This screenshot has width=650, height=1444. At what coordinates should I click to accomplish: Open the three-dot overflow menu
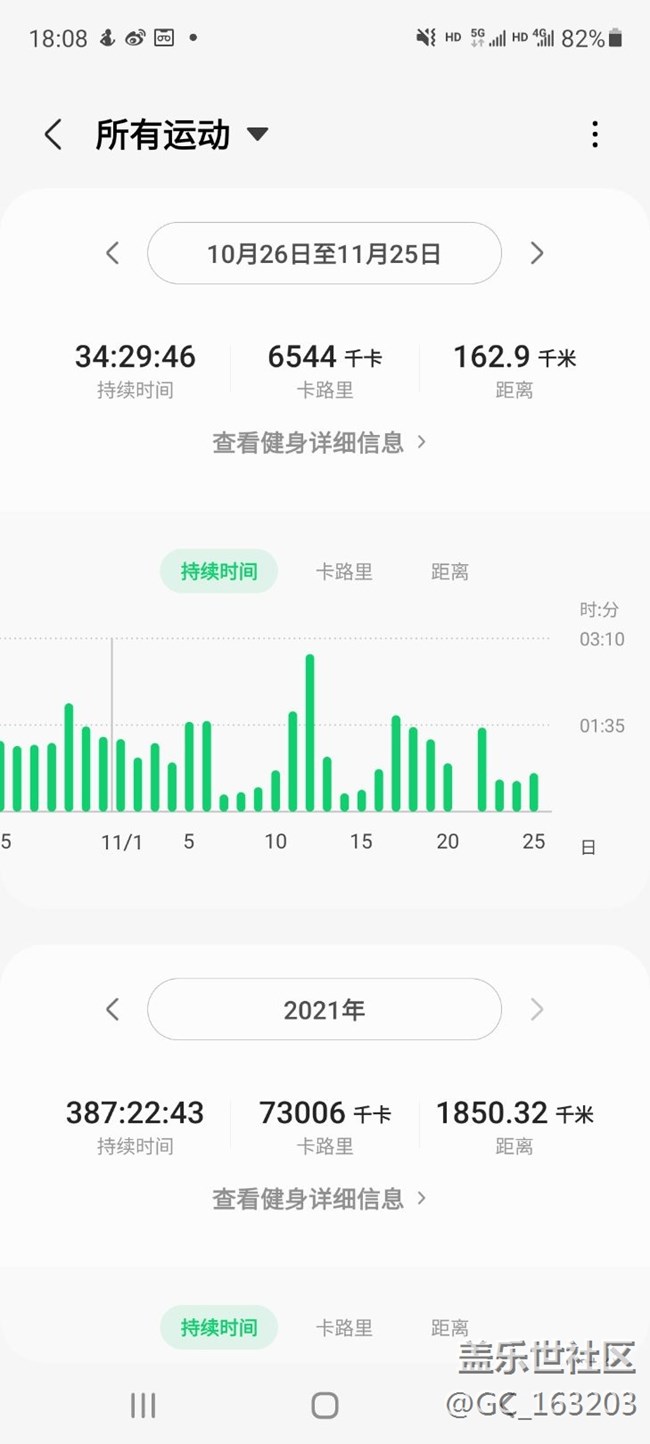pos(595,134)
